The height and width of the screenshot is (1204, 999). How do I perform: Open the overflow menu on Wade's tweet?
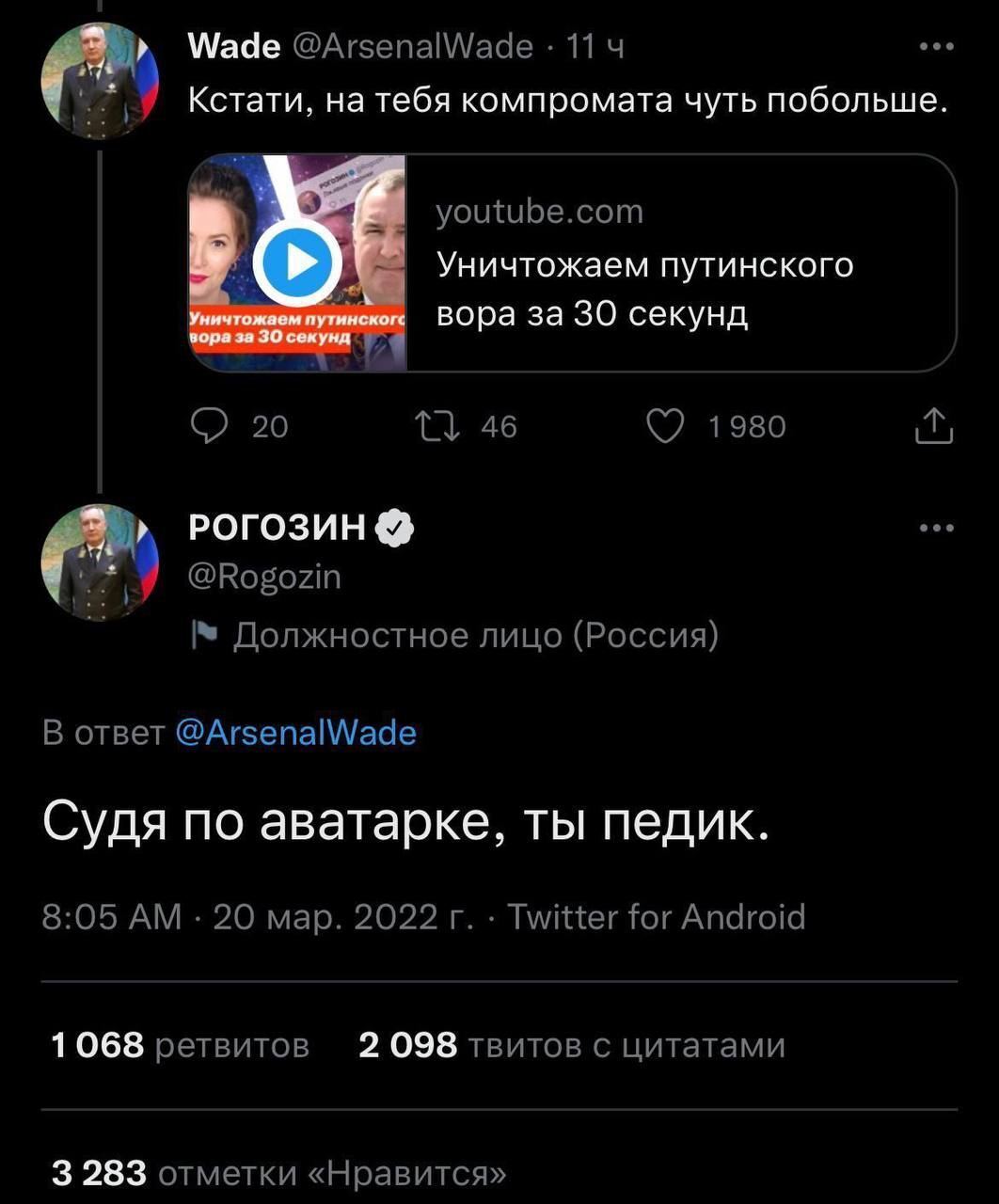pyautogui.click(x=936, y=46)
